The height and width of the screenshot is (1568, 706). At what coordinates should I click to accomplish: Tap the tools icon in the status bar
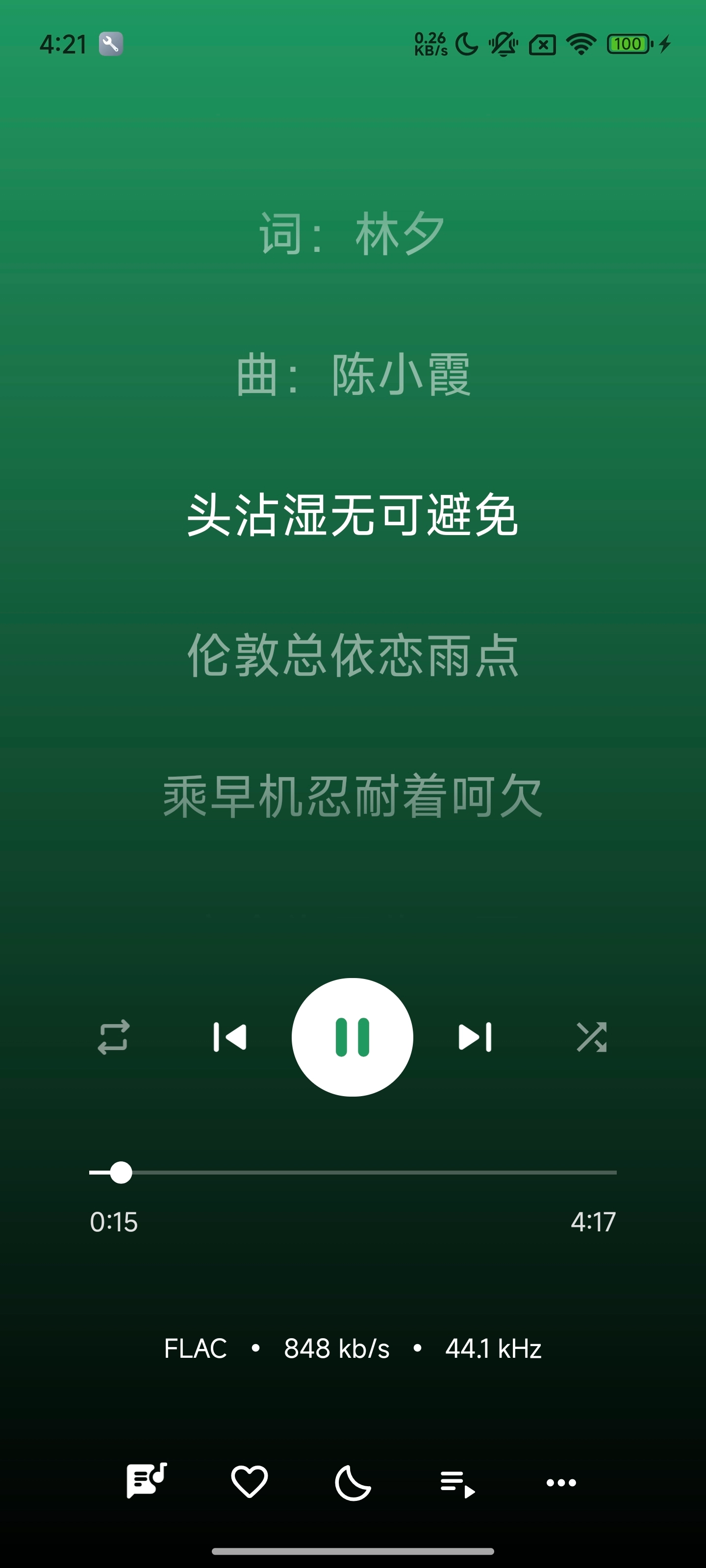111,44
